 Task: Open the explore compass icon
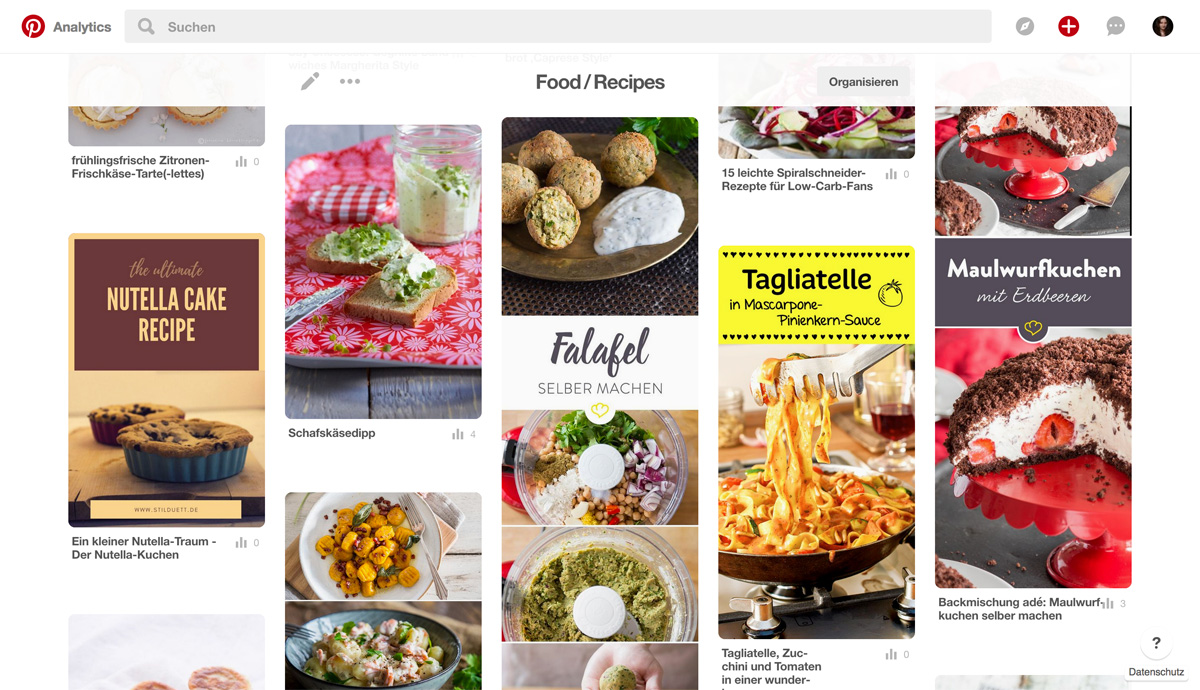pyautogui.click(x=1025, y=27)
